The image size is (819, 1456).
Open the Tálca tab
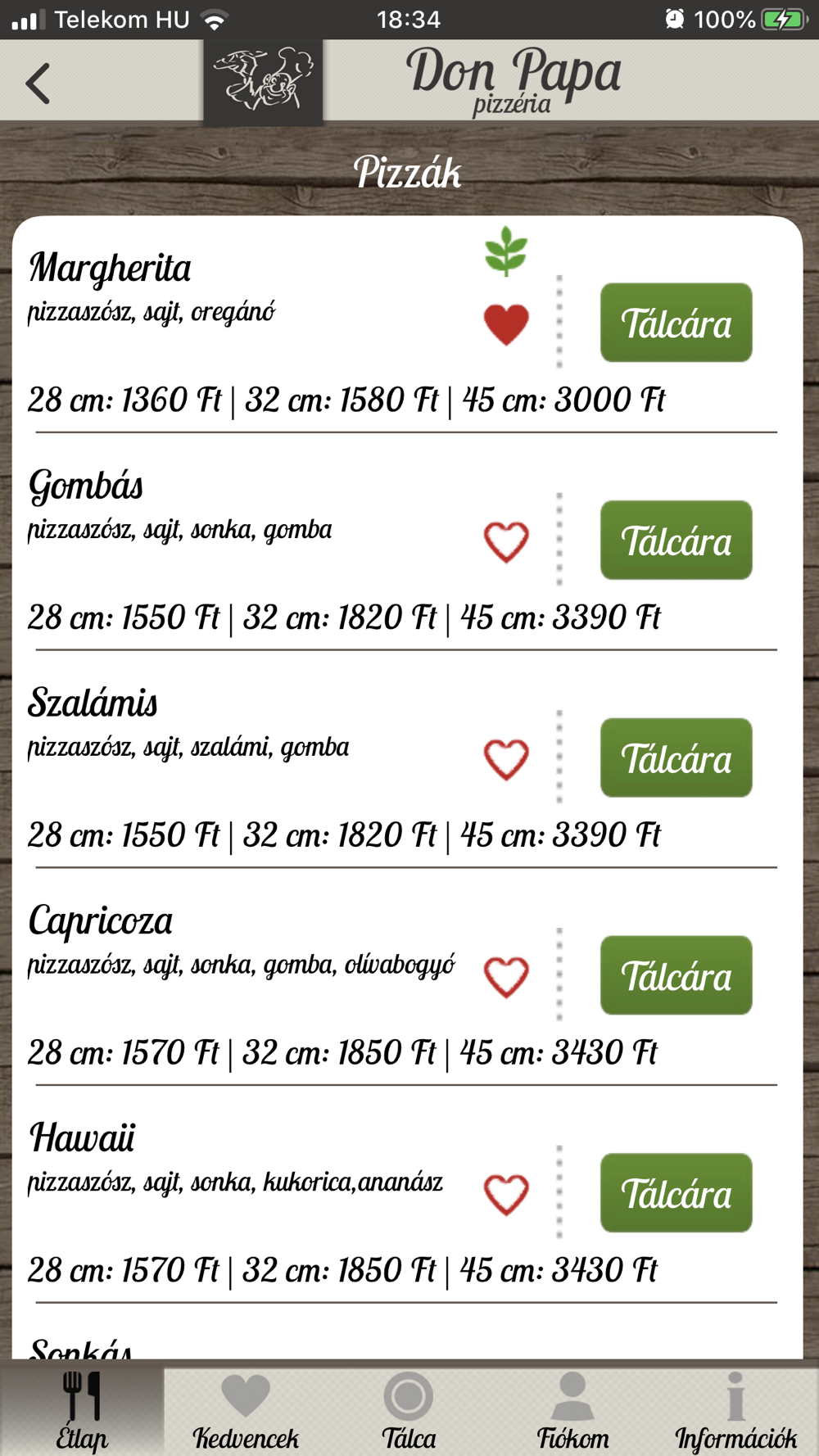409,1412
